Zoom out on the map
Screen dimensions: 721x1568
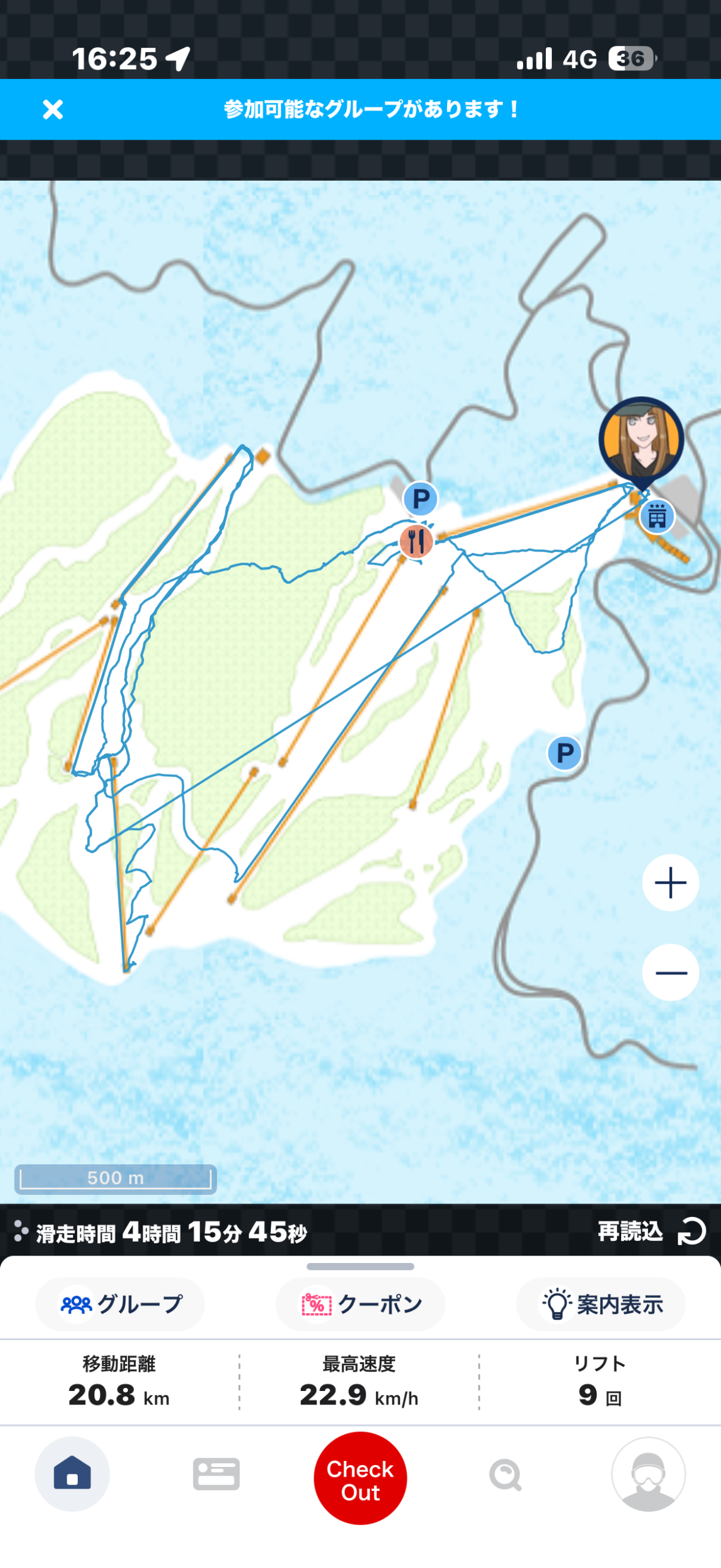point(670,972)
